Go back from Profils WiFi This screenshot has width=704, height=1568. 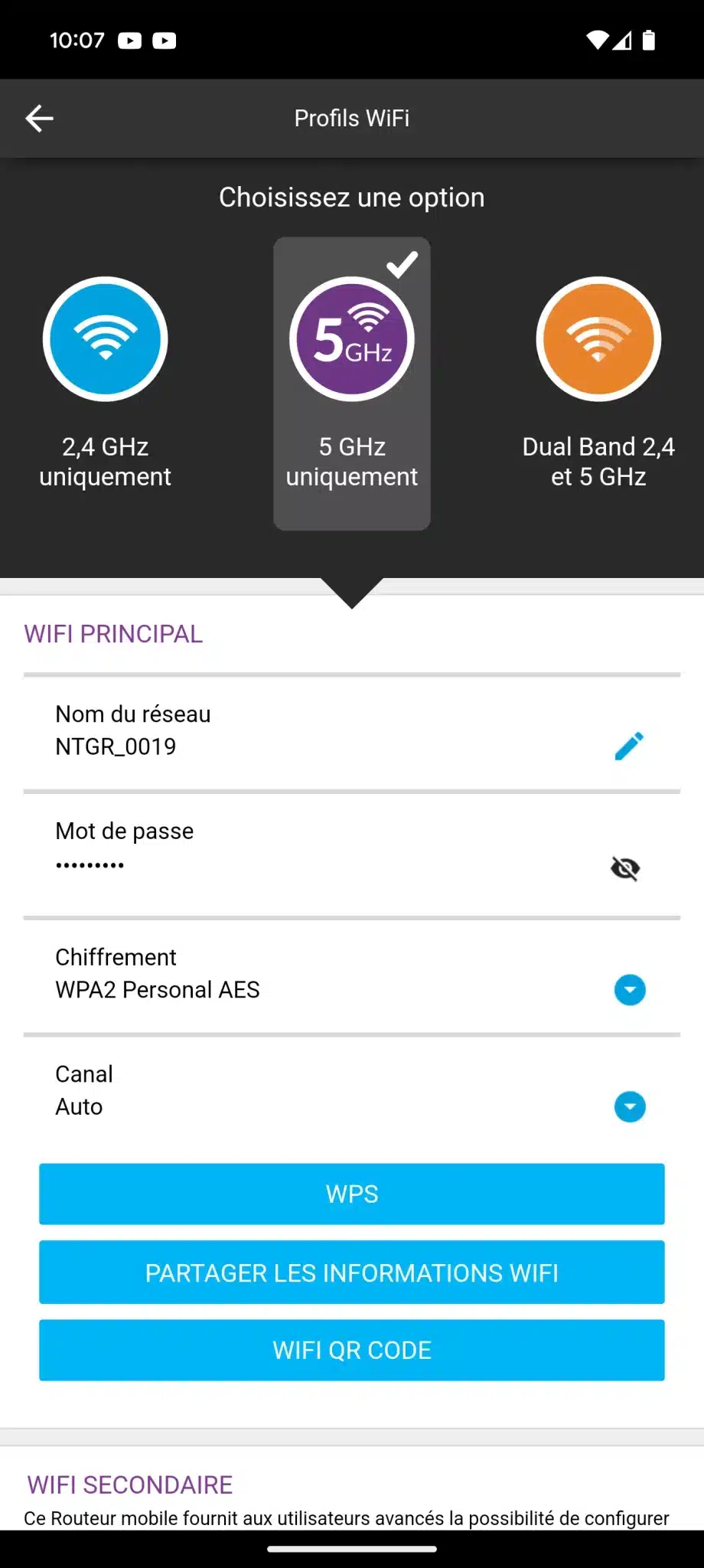point(40,119)
